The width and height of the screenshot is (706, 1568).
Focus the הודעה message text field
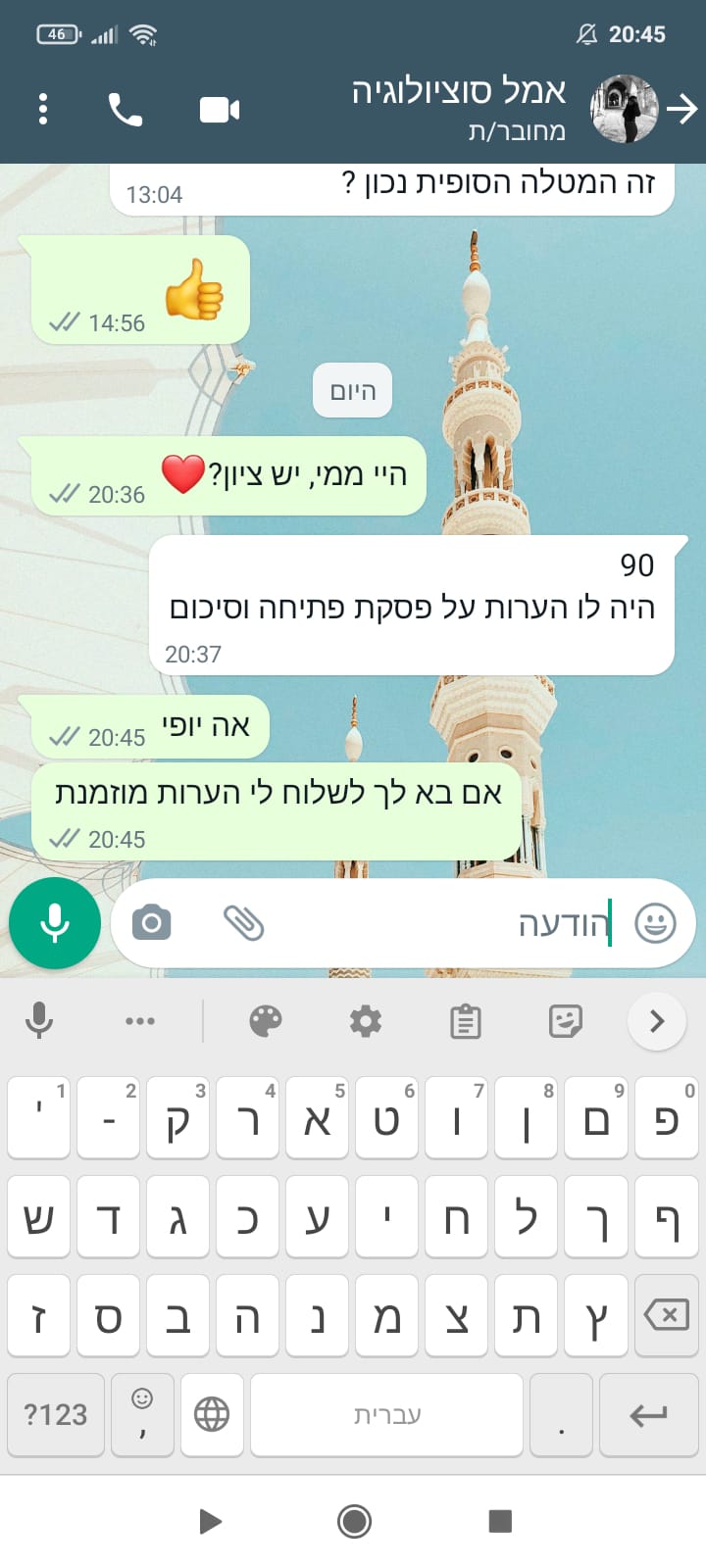click(x=441, y=923)
